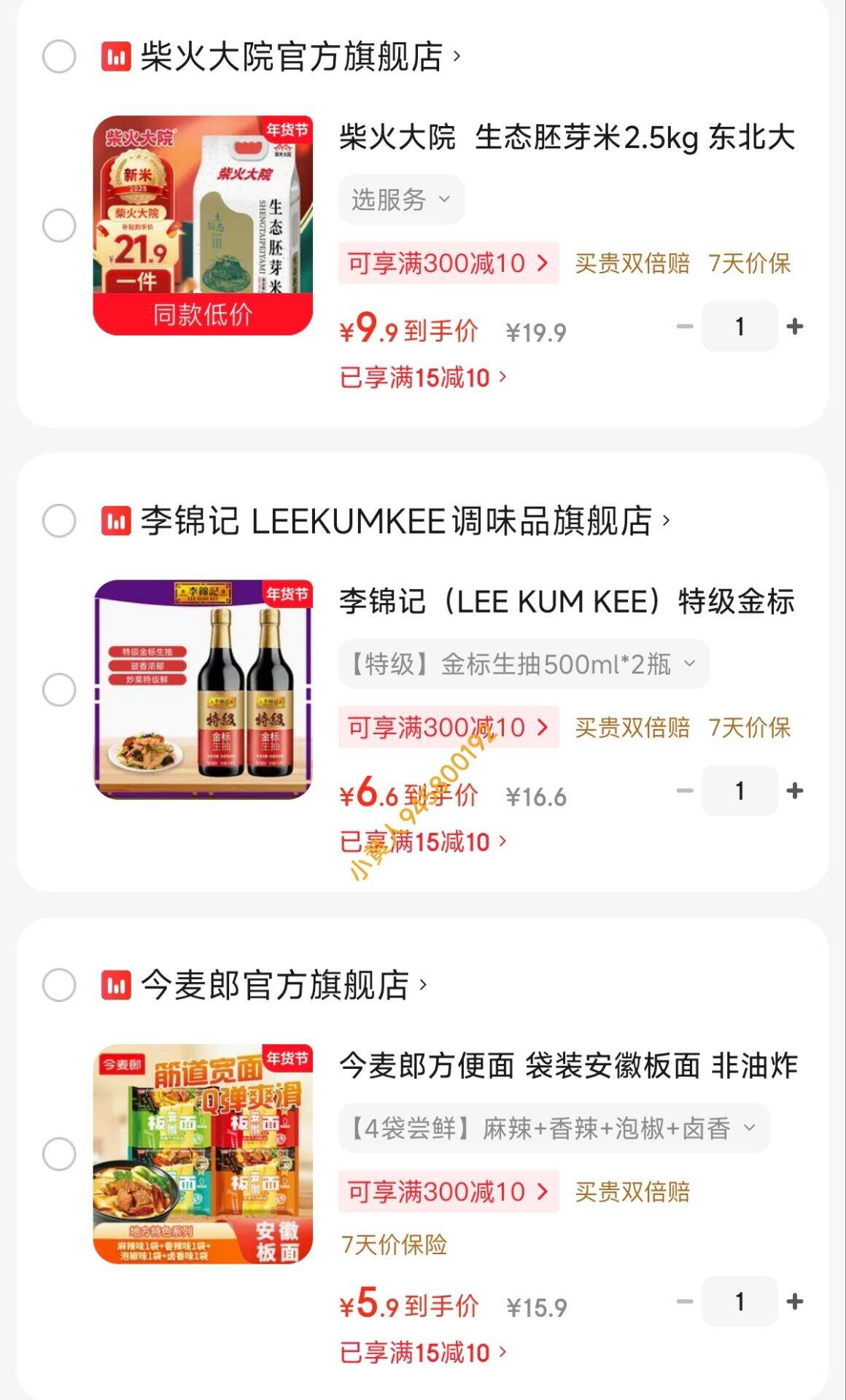Open the 柴火大院官方旗舰店 store page
Screen dimensions: 846x1400
pyautogui.click(x=292, y=57)
